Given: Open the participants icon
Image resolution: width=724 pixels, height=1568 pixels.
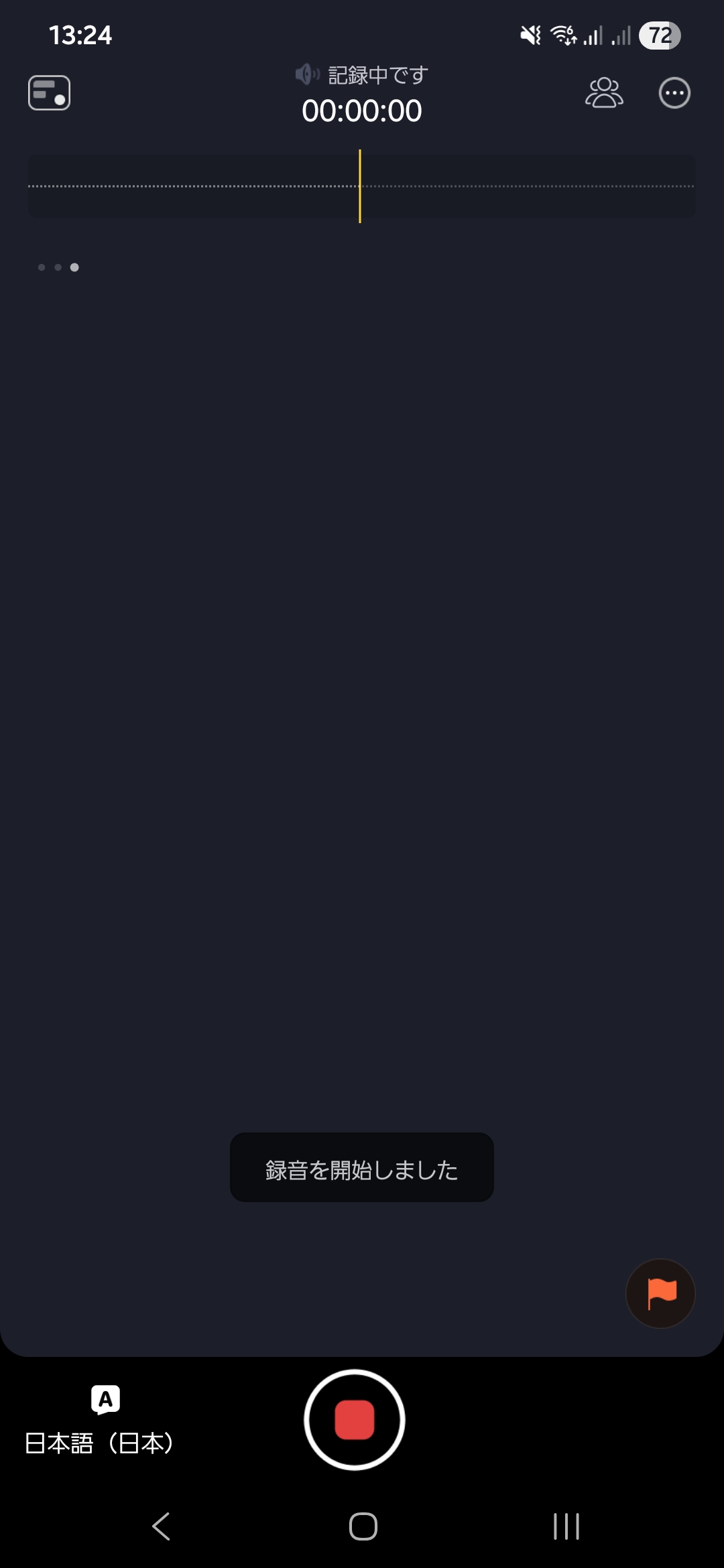Looking at the screenshot, I should pyautogui.click(x=604, y=93).
